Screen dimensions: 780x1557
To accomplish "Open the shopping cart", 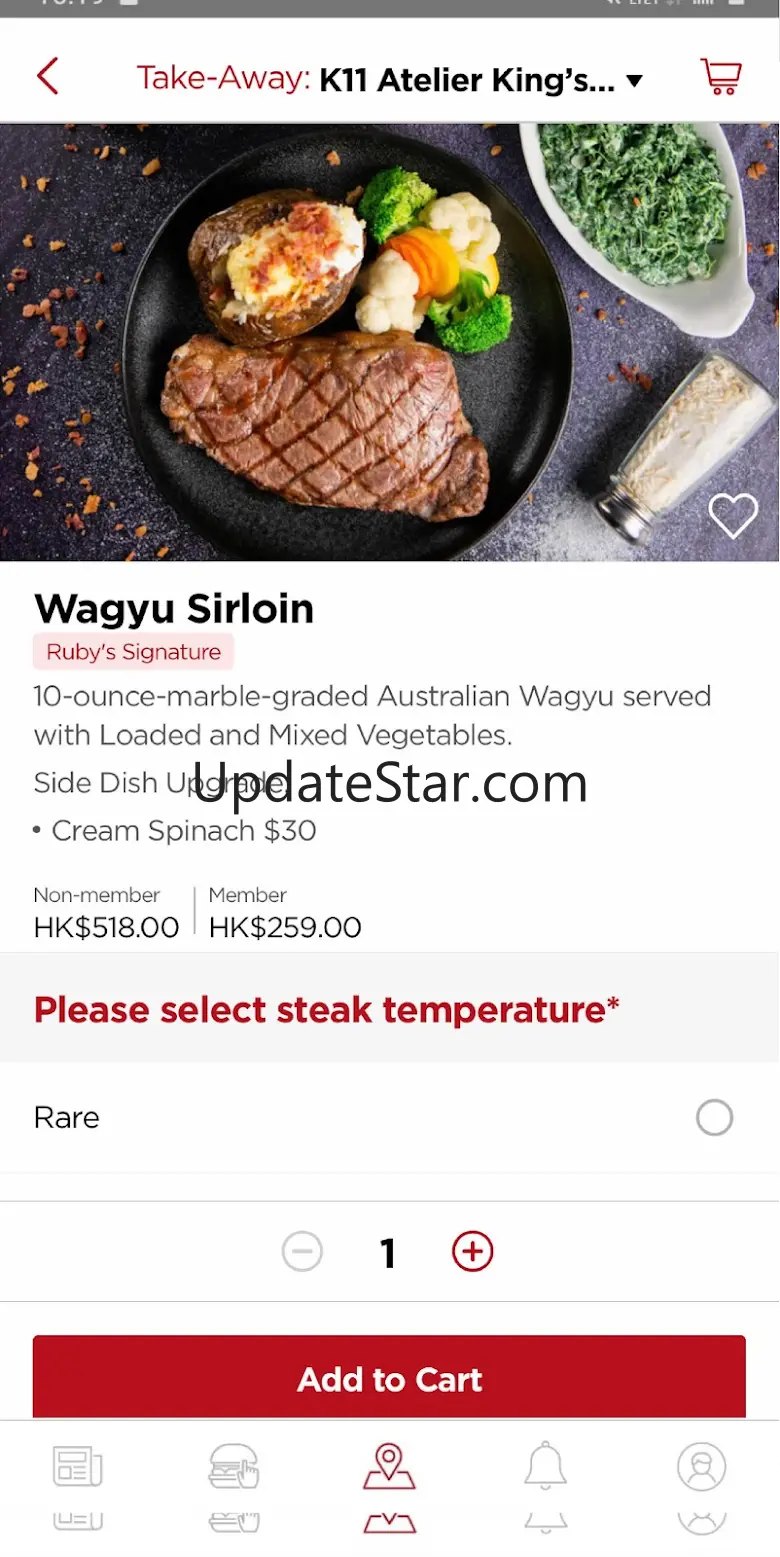I will tap(720, 77).
